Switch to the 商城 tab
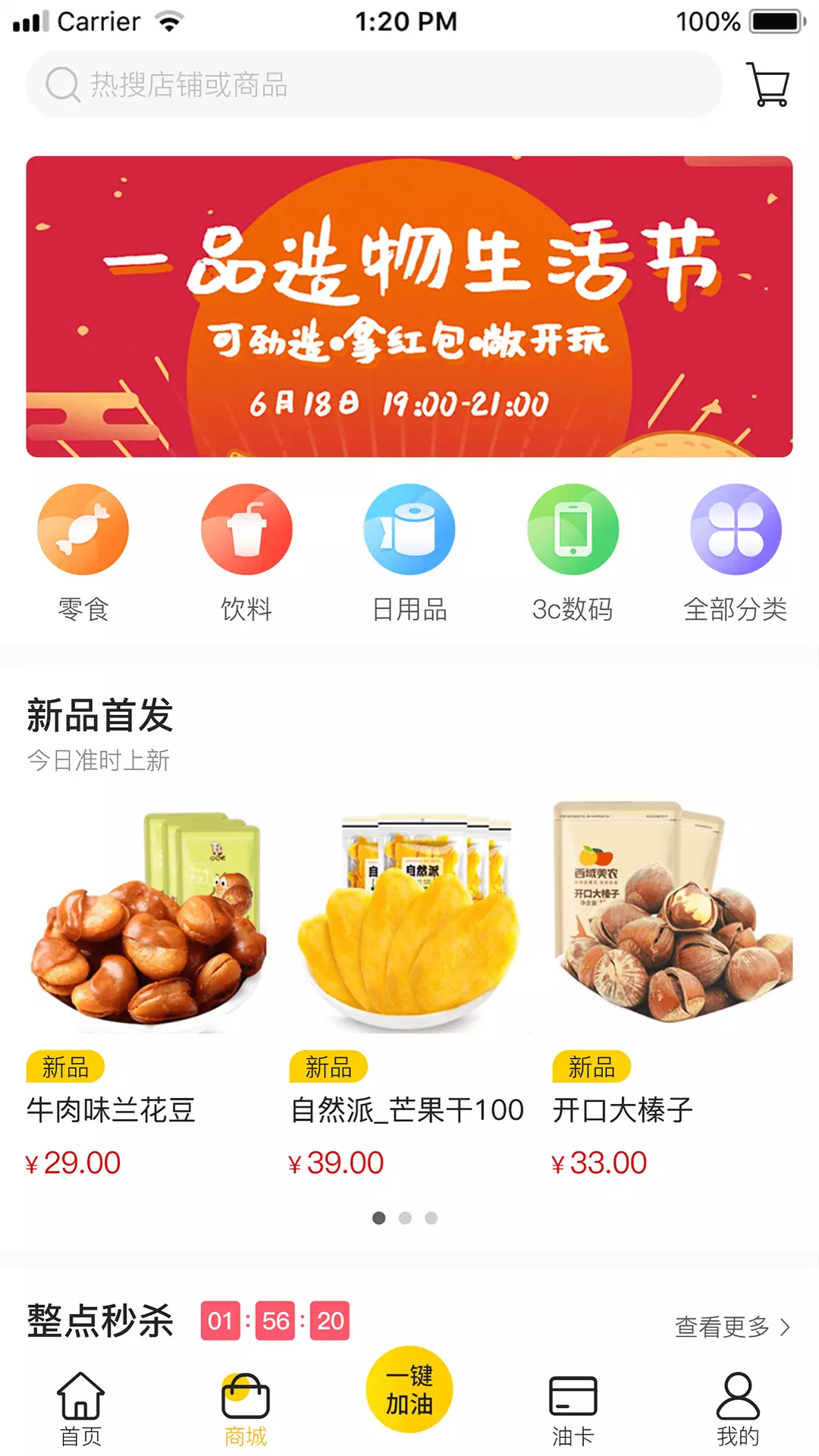The width and height of the screenshot is (819, 1456). pos(246,1409)
